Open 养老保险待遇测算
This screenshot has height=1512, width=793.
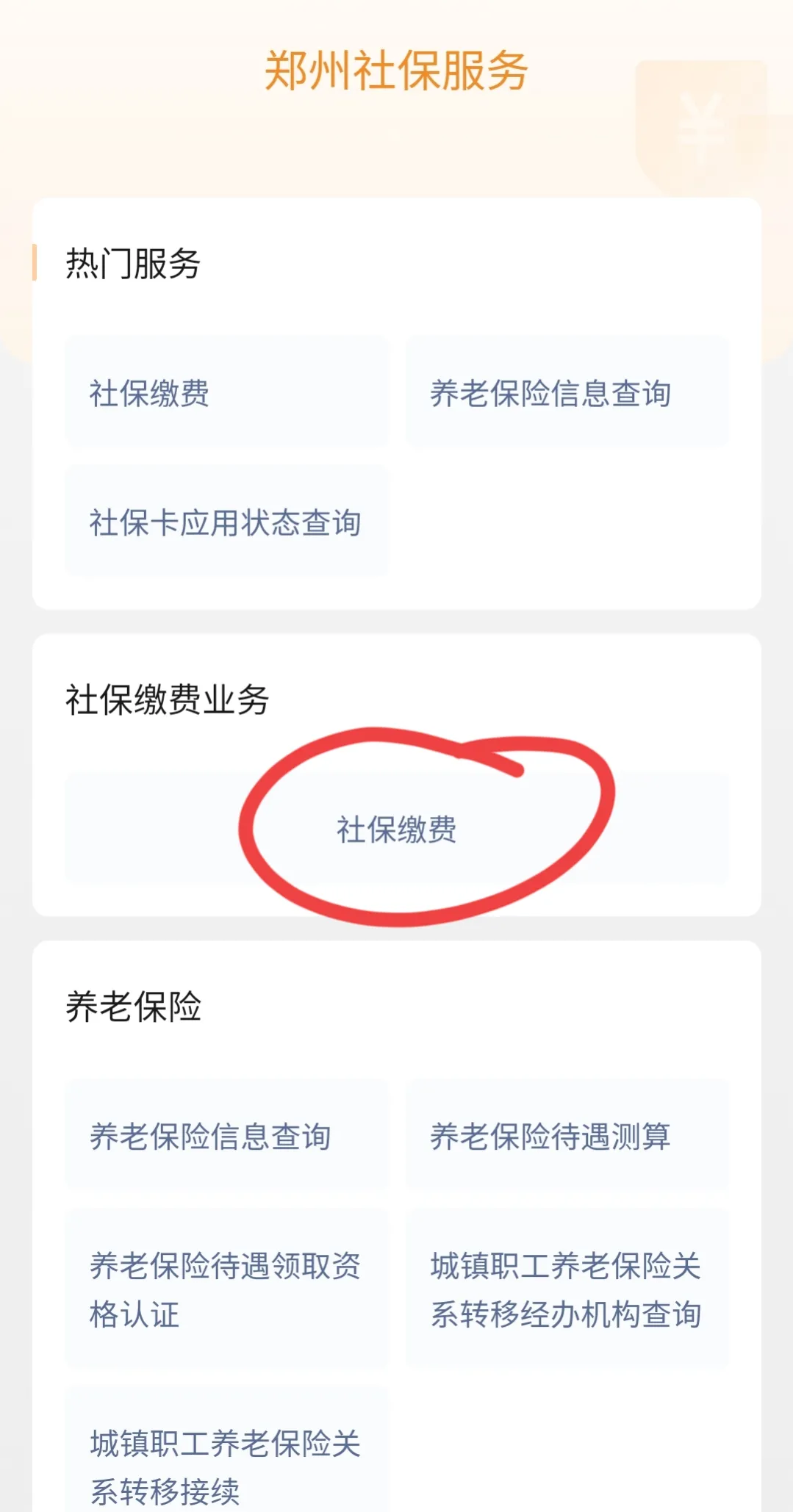coord(567,1135)
